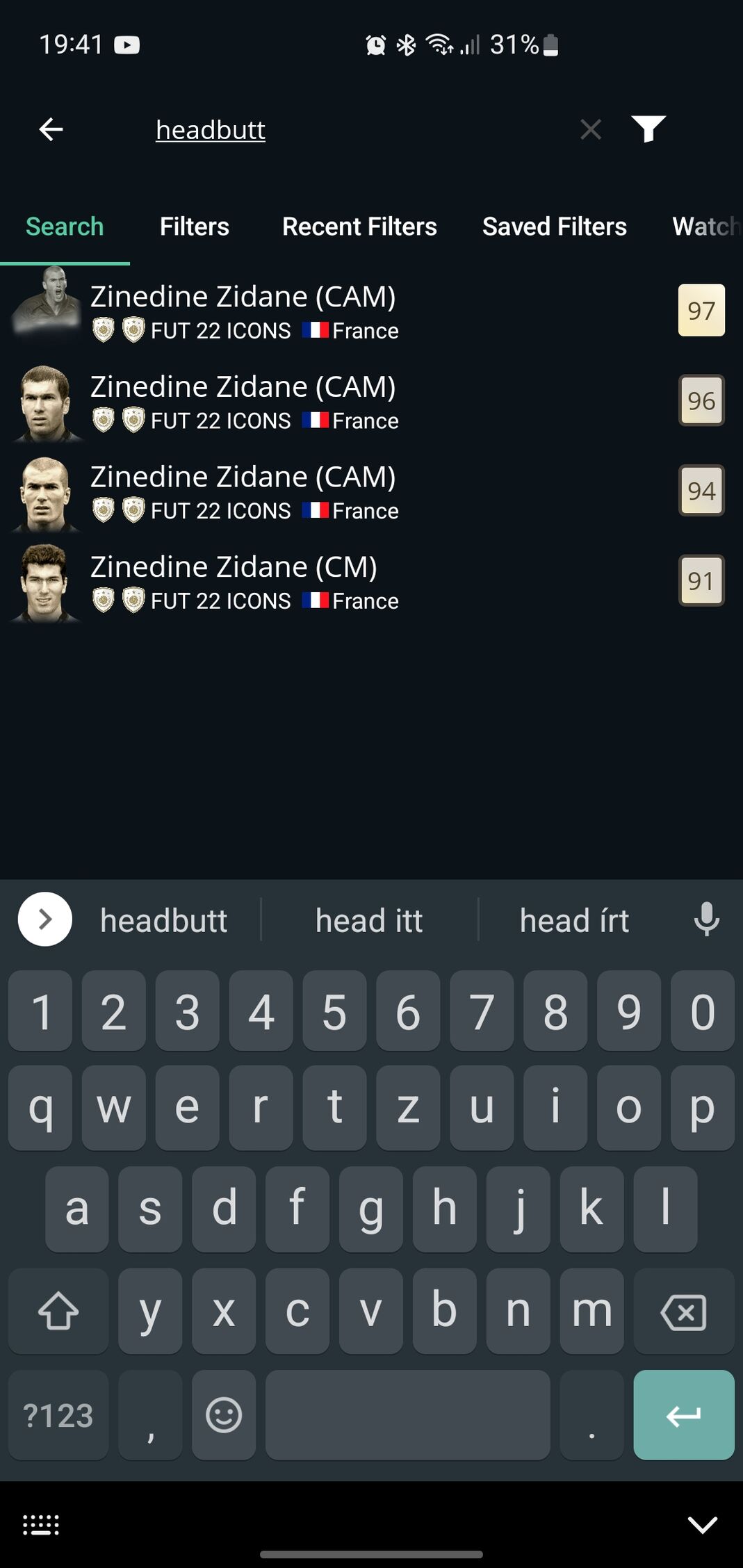The width and height of the screenshot is (743, 1568).
Task: Open the 96 rated Zinedine Zidane card
Action: (x=243, y=400)
